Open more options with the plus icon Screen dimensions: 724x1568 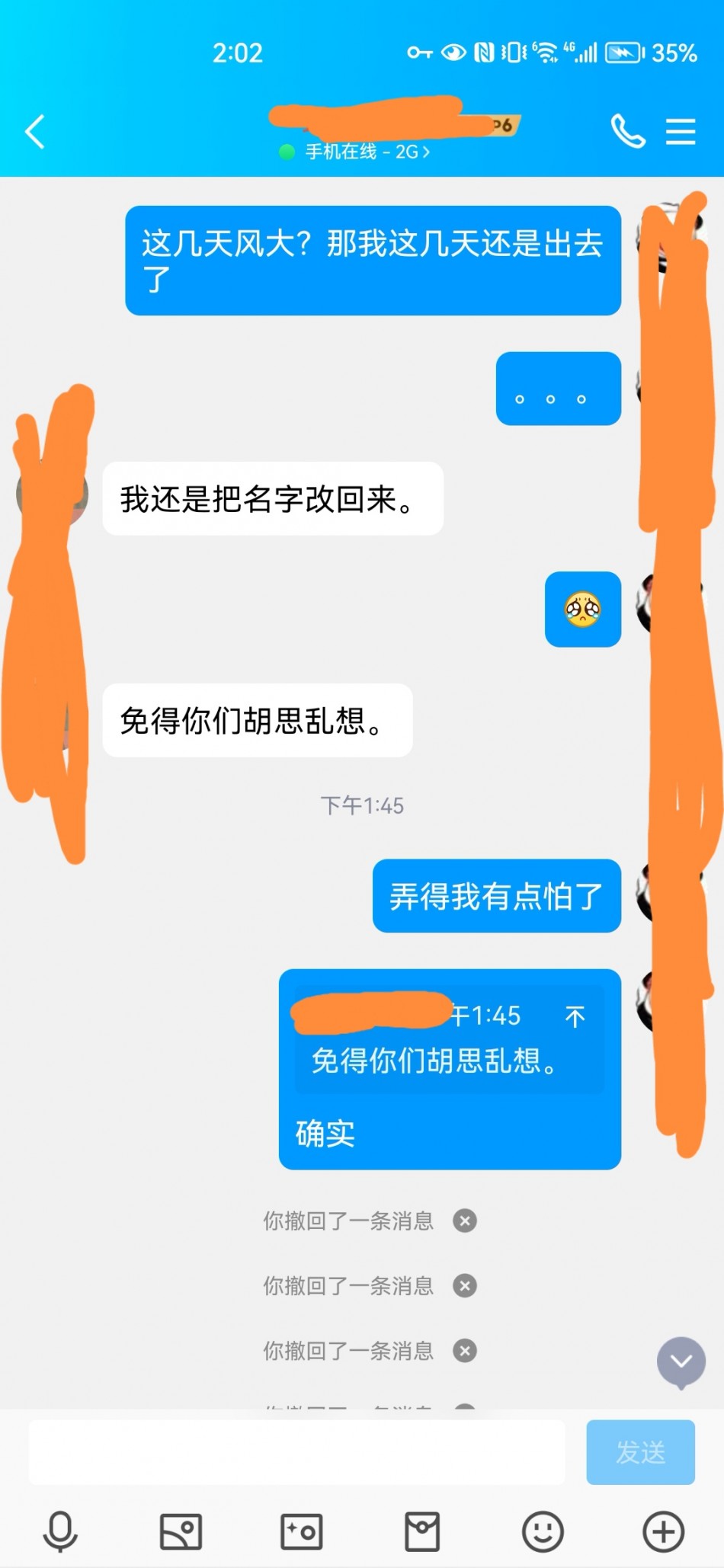[x=663, y=1531]
